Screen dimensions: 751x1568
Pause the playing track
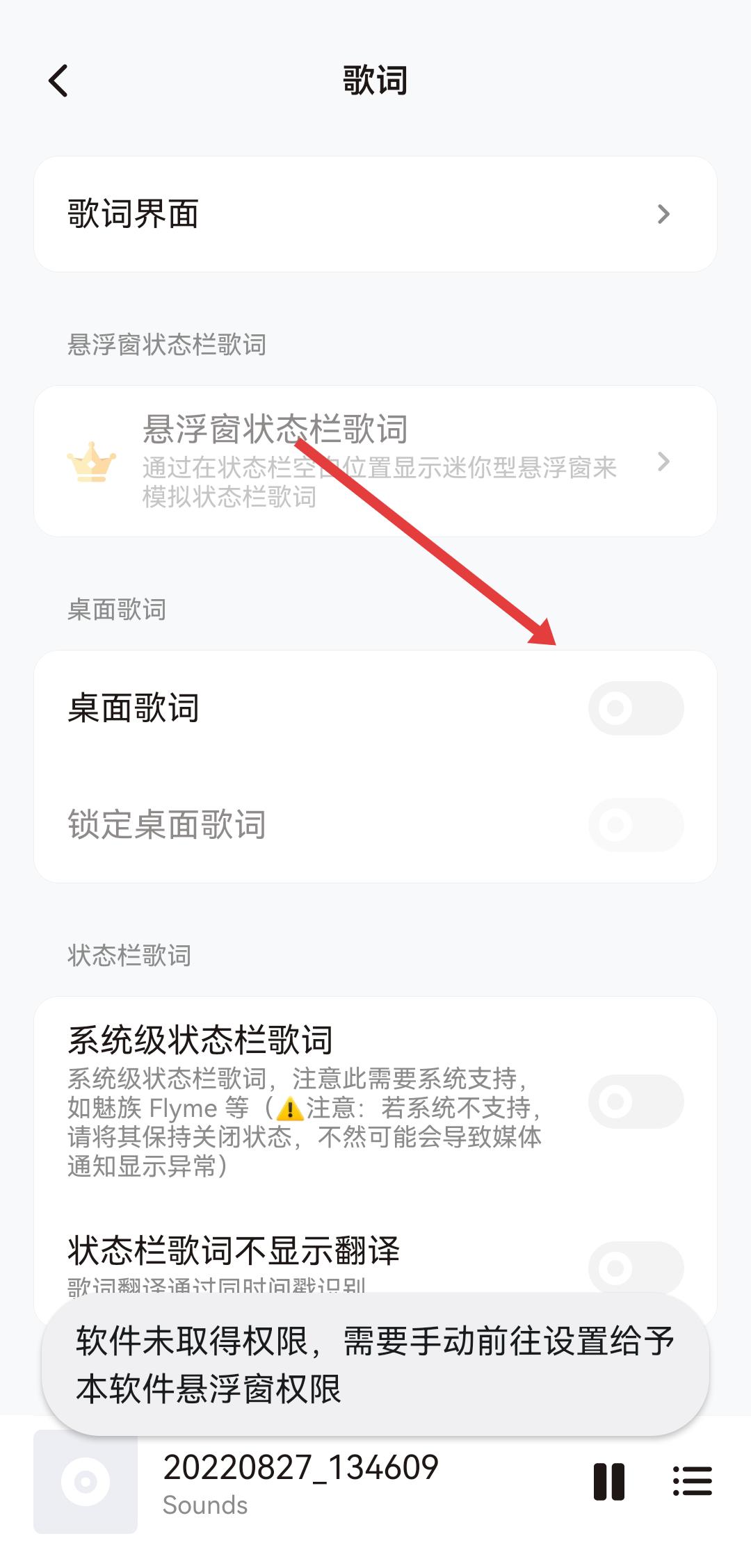point(608,1481)
